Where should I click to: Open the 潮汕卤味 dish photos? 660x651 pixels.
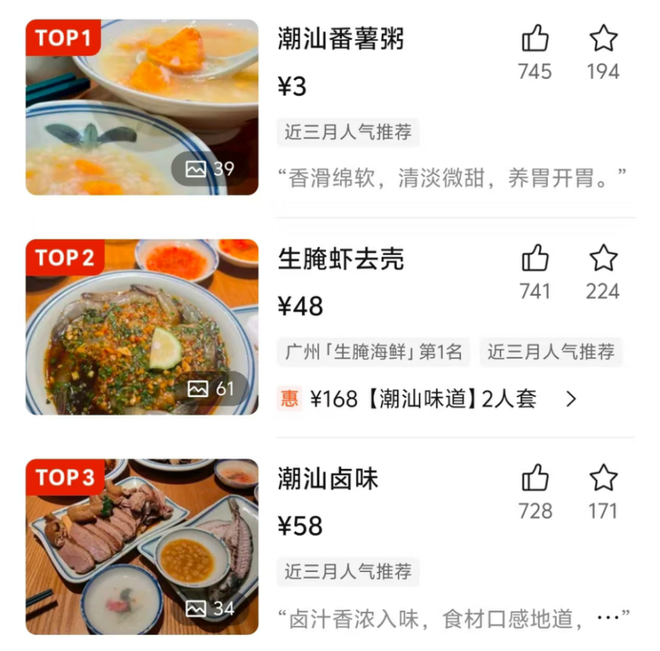[210, 608]
